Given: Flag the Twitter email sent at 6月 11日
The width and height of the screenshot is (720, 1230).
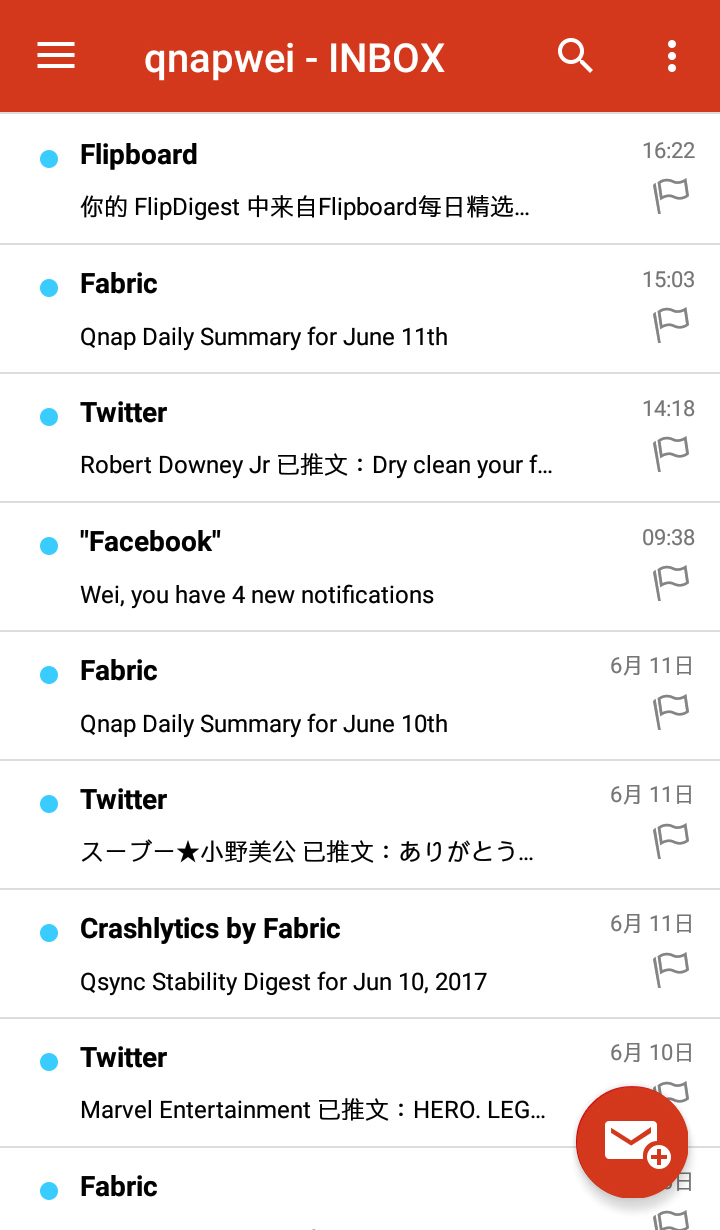Looking at the screenshot, I should click(671, 840).
